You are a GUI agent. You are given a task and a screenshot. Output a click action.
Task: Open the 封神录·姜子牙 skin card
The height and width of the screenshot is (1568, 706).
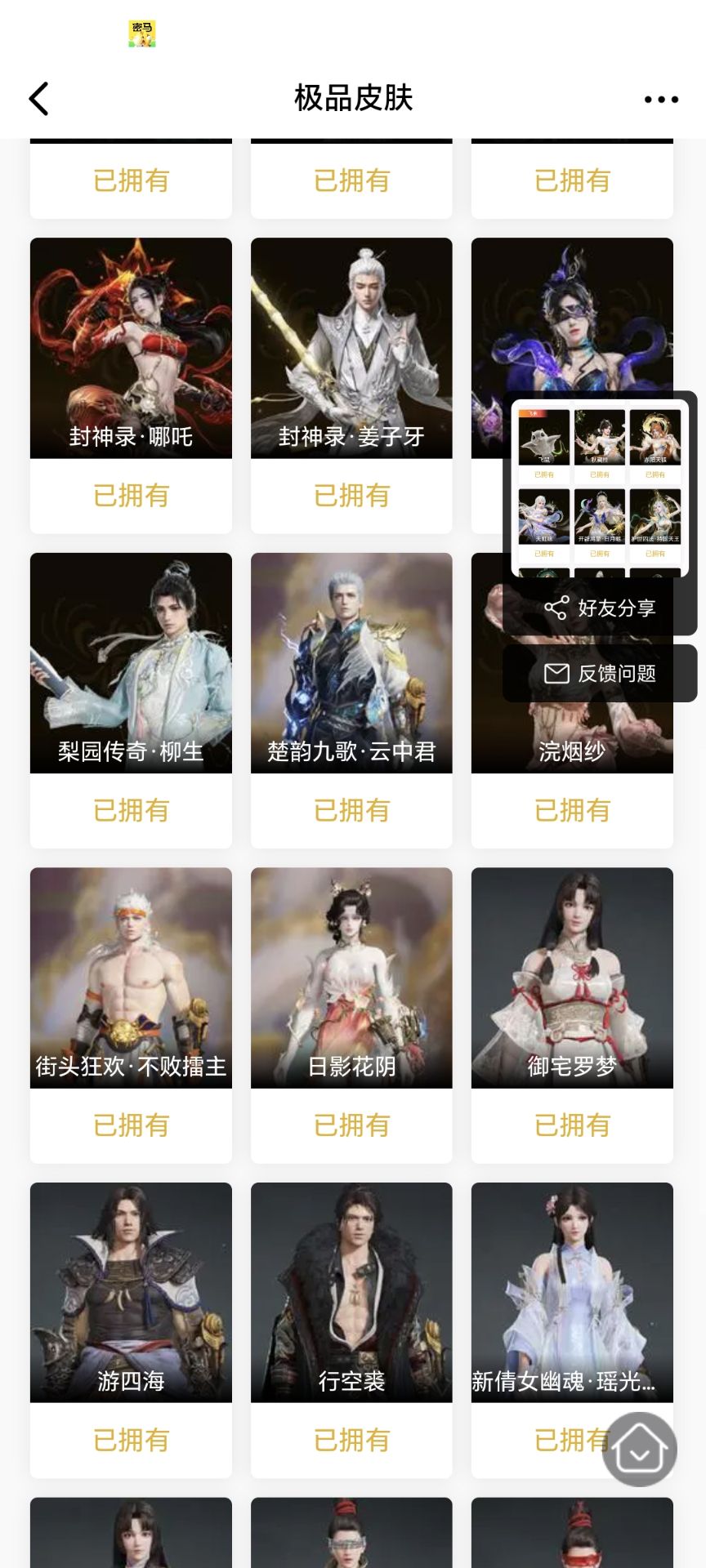(x=351, y=349)
